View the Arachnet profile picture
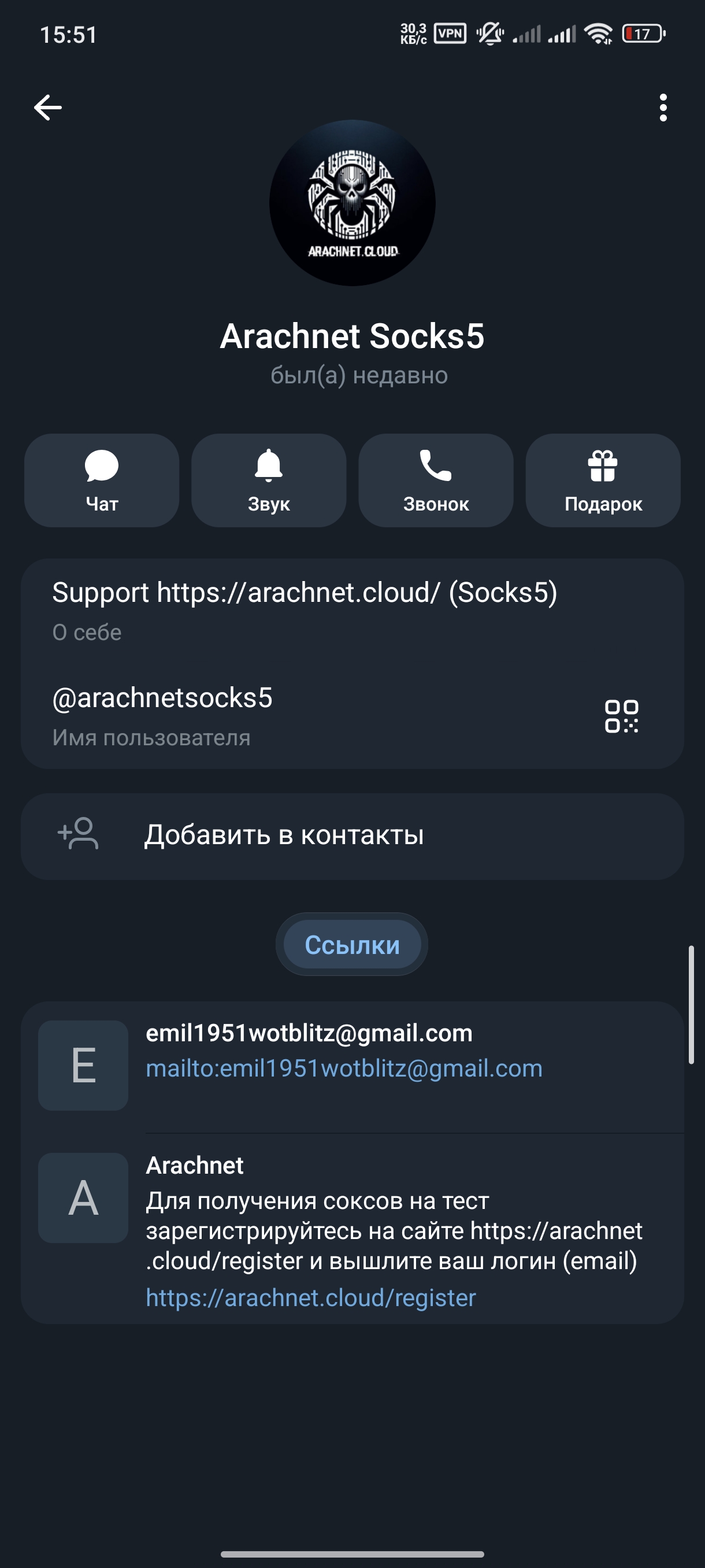 point(352,203)
